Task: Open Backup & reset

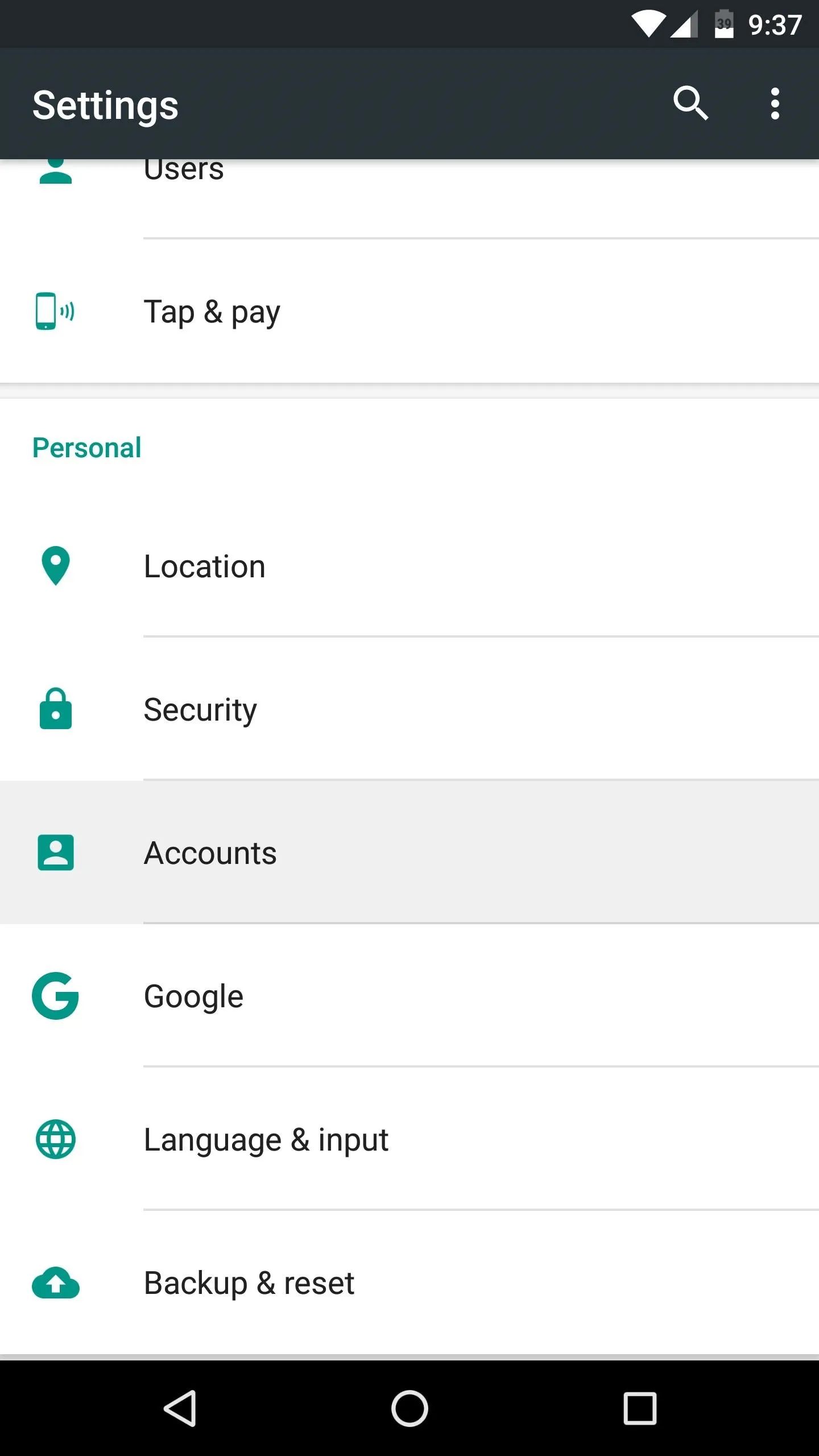Action: (x=409, y=1283)
